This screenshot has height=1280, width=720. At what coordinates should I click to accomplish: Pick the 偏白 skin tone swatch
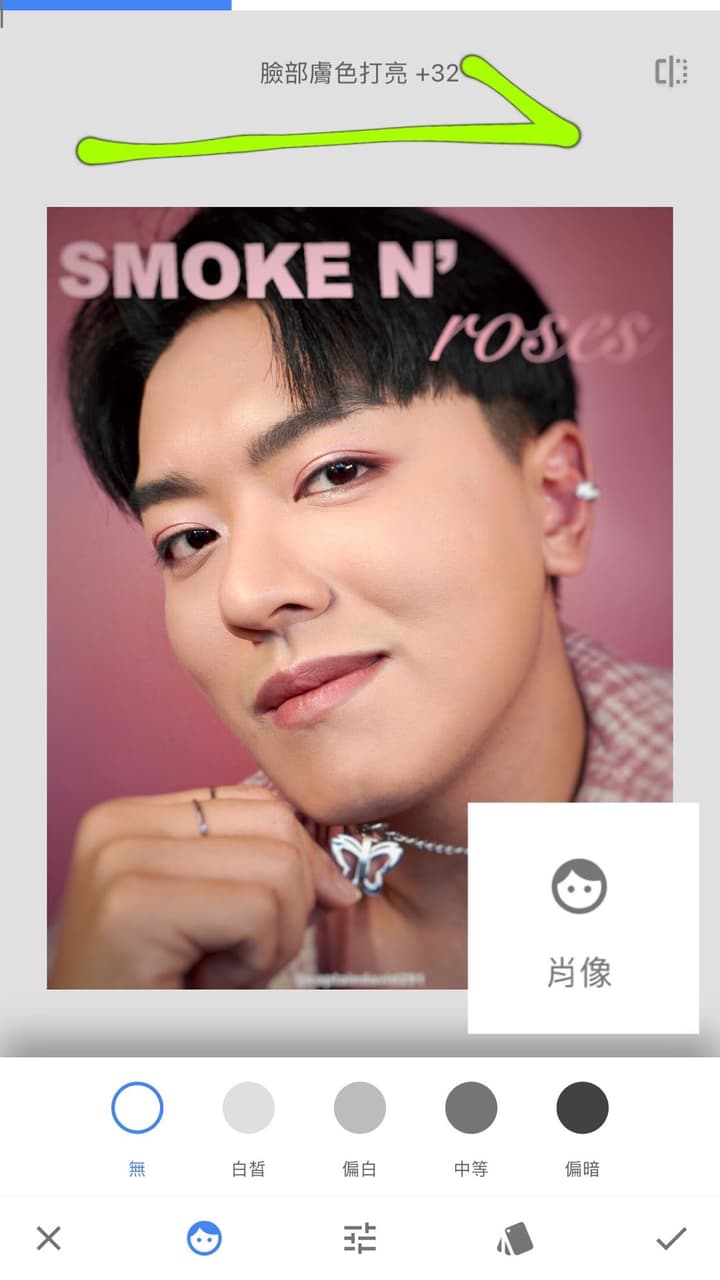click(360, 1108)
